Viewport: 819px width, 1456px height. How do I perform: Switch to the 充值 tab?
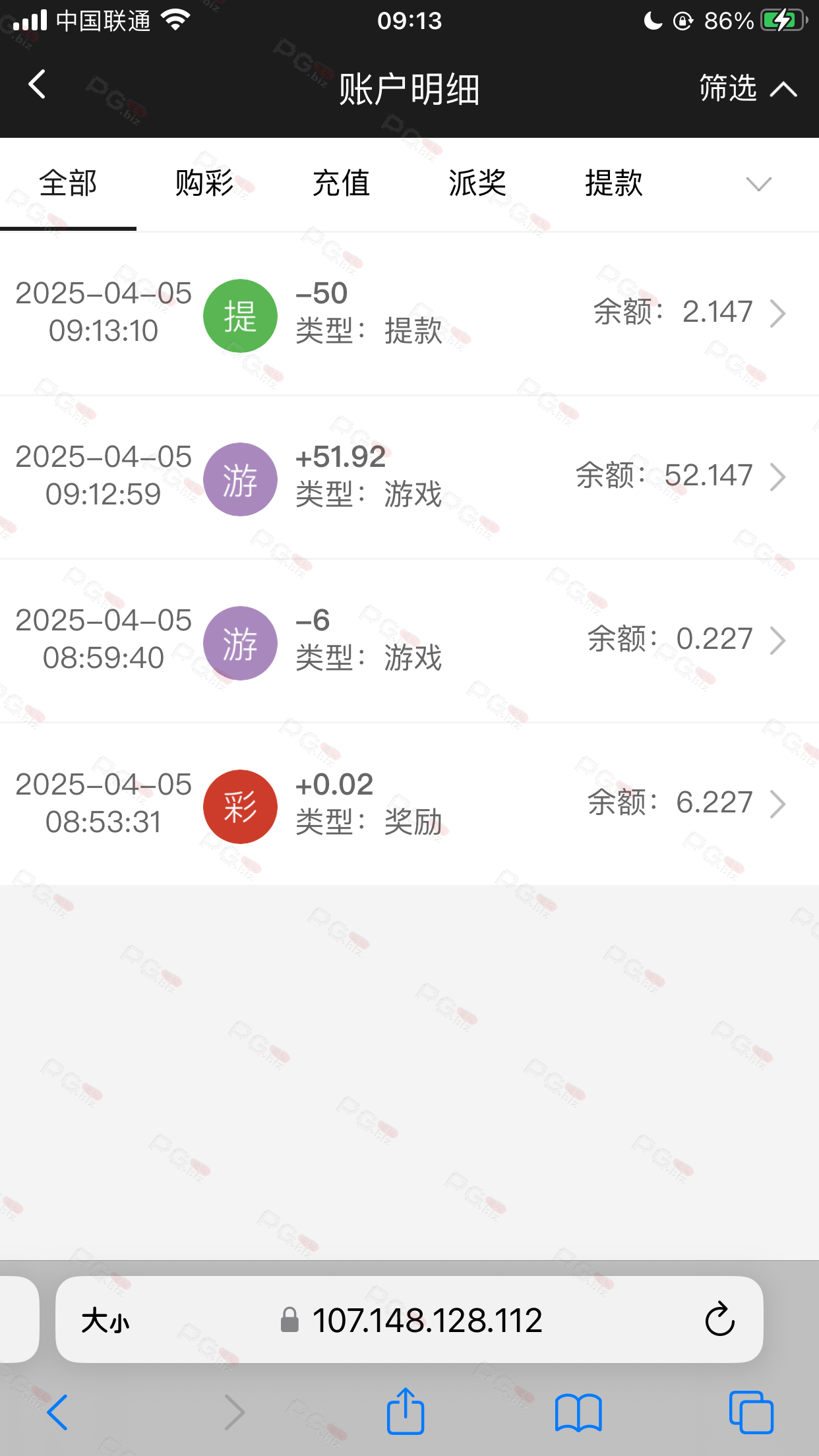[341, 183]
